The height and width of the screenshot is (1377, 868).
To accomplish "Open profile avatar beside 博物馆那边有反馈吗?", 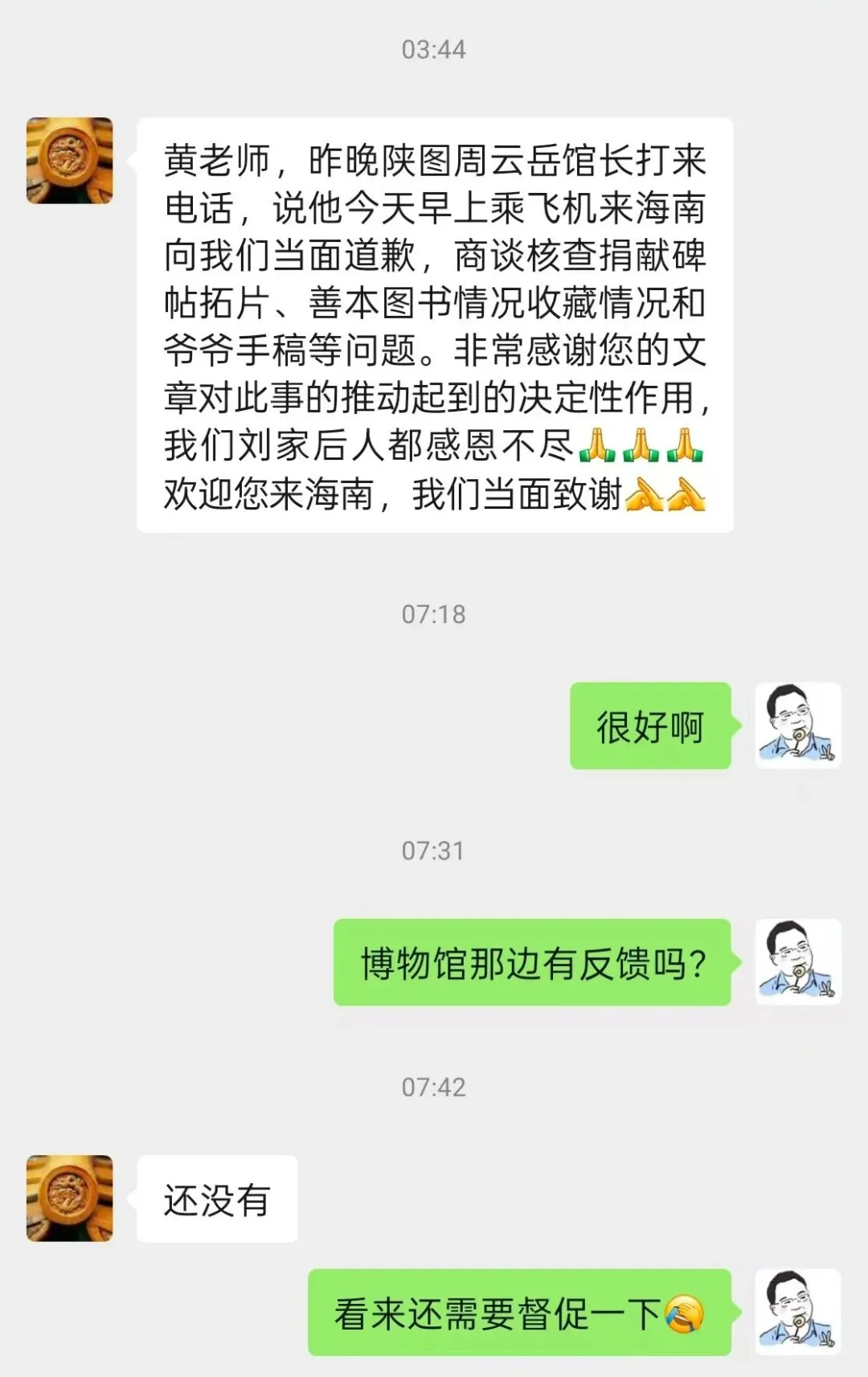I will [x=797, y=961].
